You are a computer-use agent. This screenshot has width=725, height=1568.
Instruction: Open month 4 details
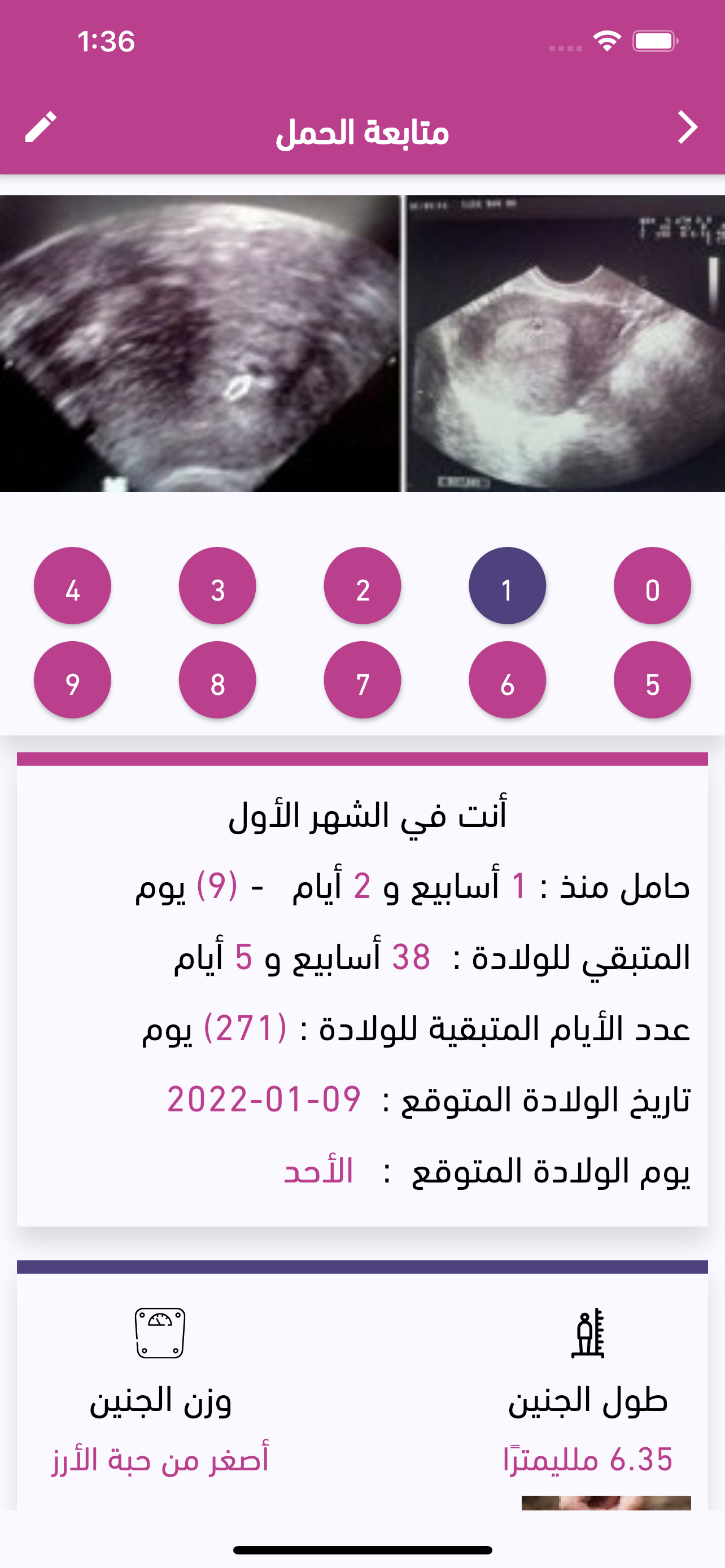pos(72,585)
